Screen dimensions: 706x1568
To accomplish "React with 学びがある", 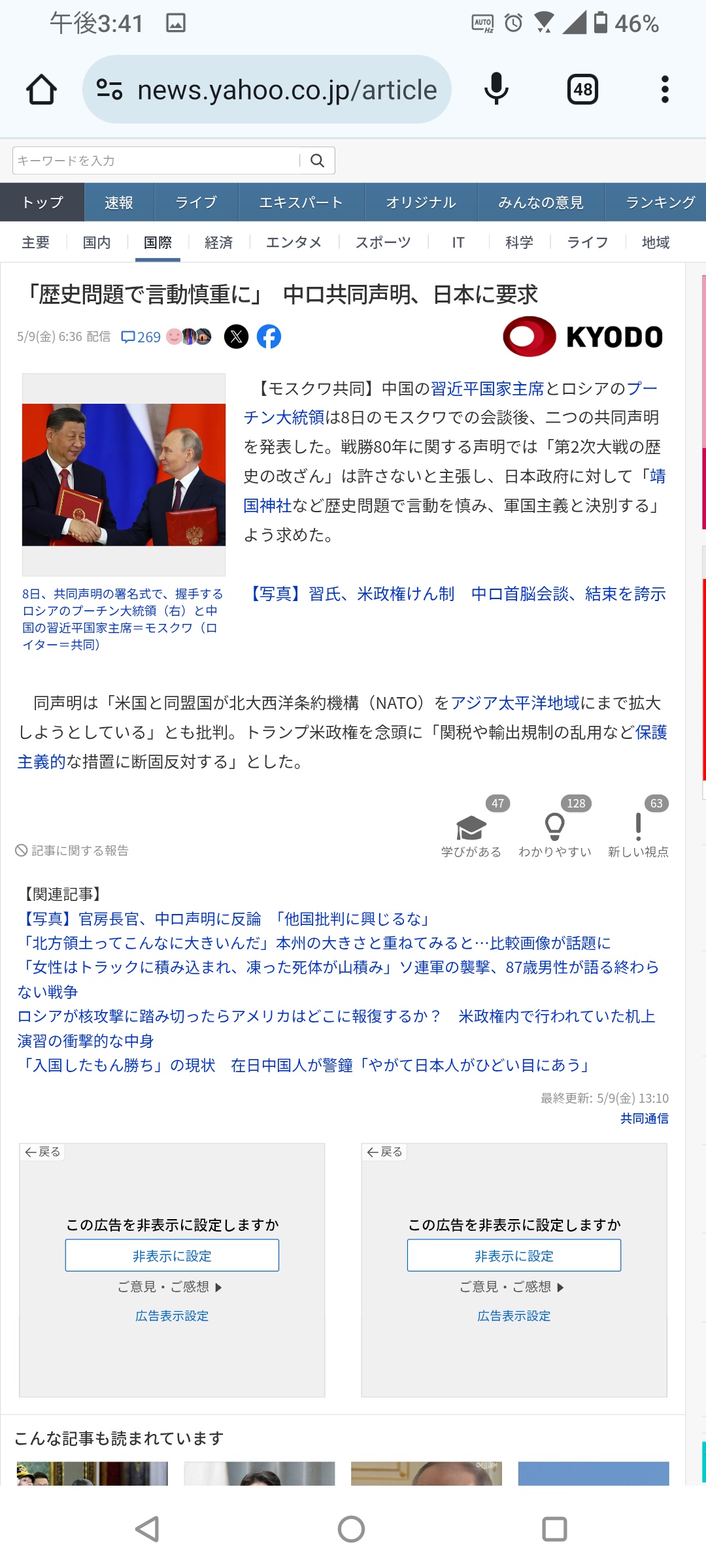I will pos(471,828).
